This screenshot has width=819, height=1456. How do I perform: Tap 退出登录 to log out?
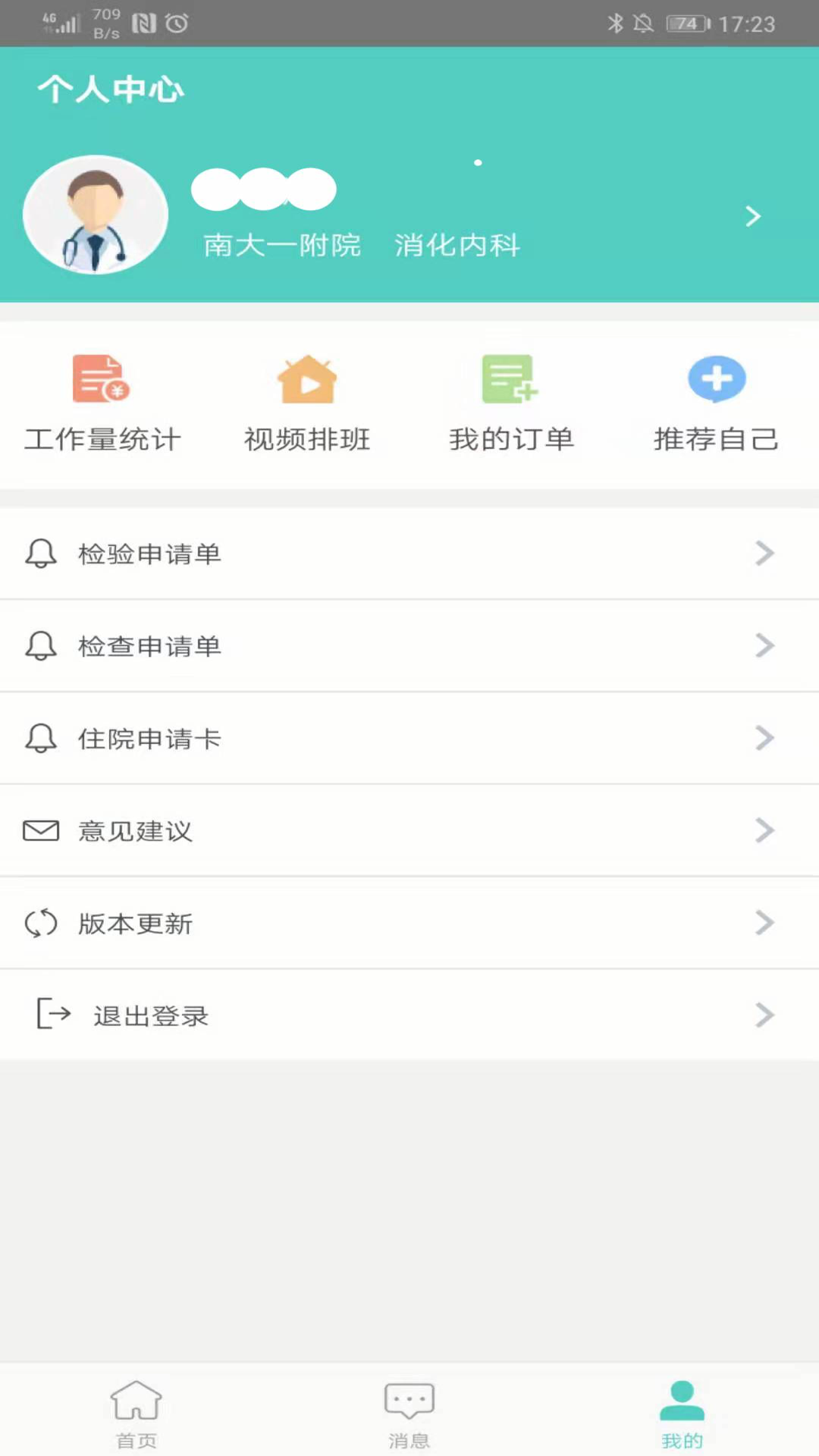coord(150,1015)
